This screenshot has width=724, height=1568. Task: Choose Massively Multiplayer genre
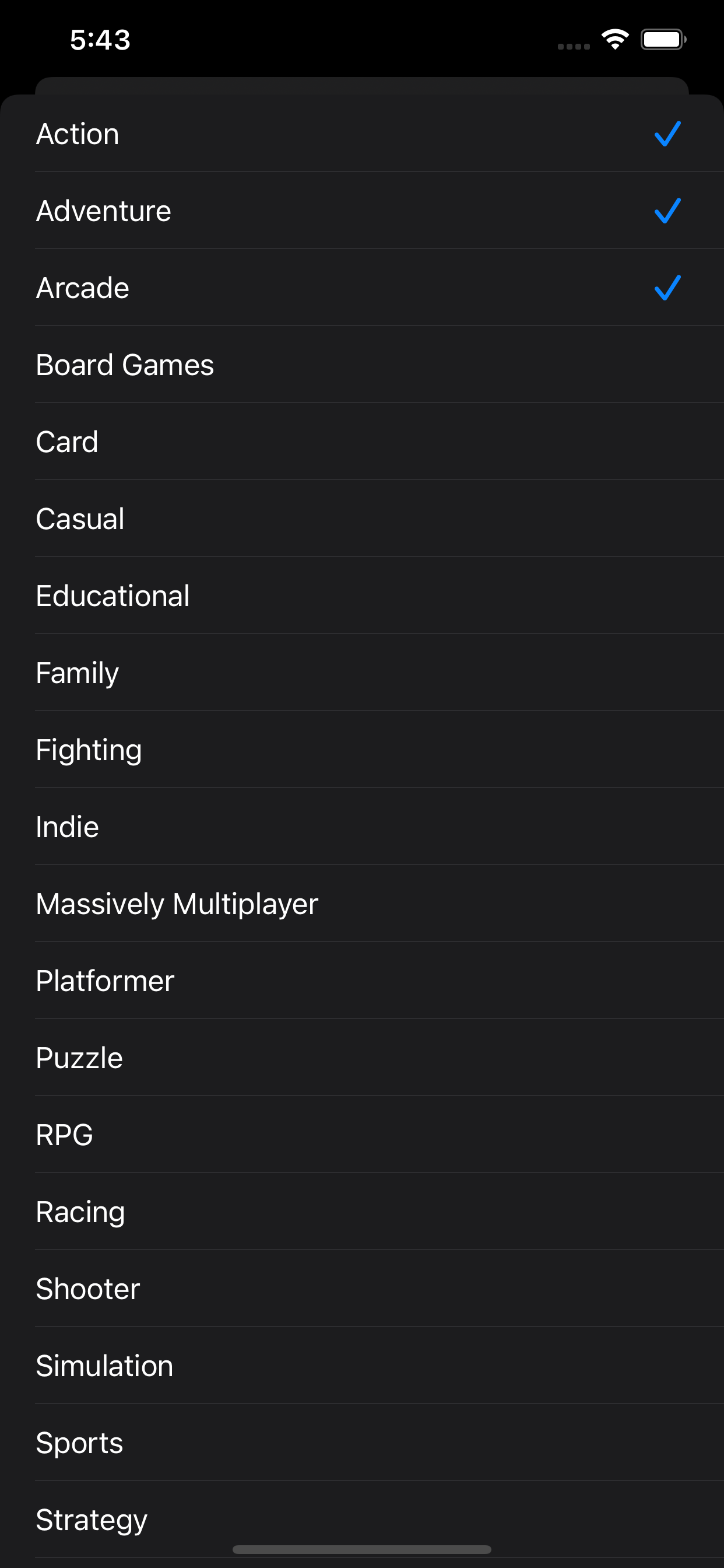point(361,904)
